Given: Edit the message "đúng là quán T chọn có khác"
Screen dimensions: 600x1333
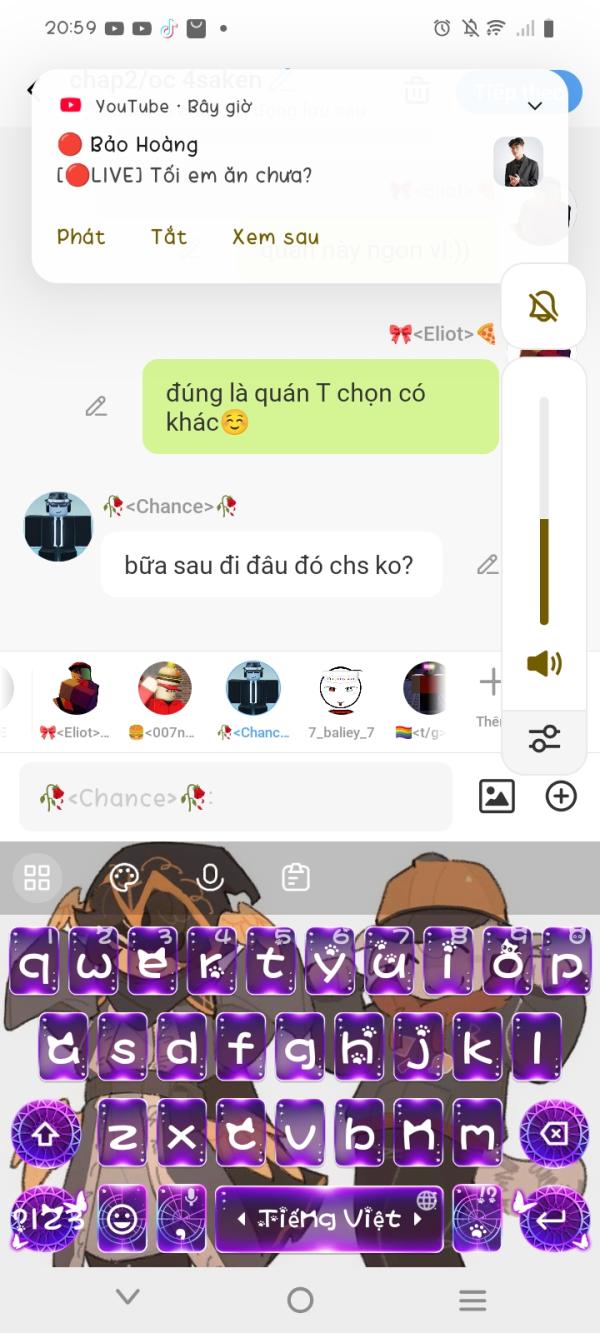Looking at the screenshot, I should click(x=96, y=406).
